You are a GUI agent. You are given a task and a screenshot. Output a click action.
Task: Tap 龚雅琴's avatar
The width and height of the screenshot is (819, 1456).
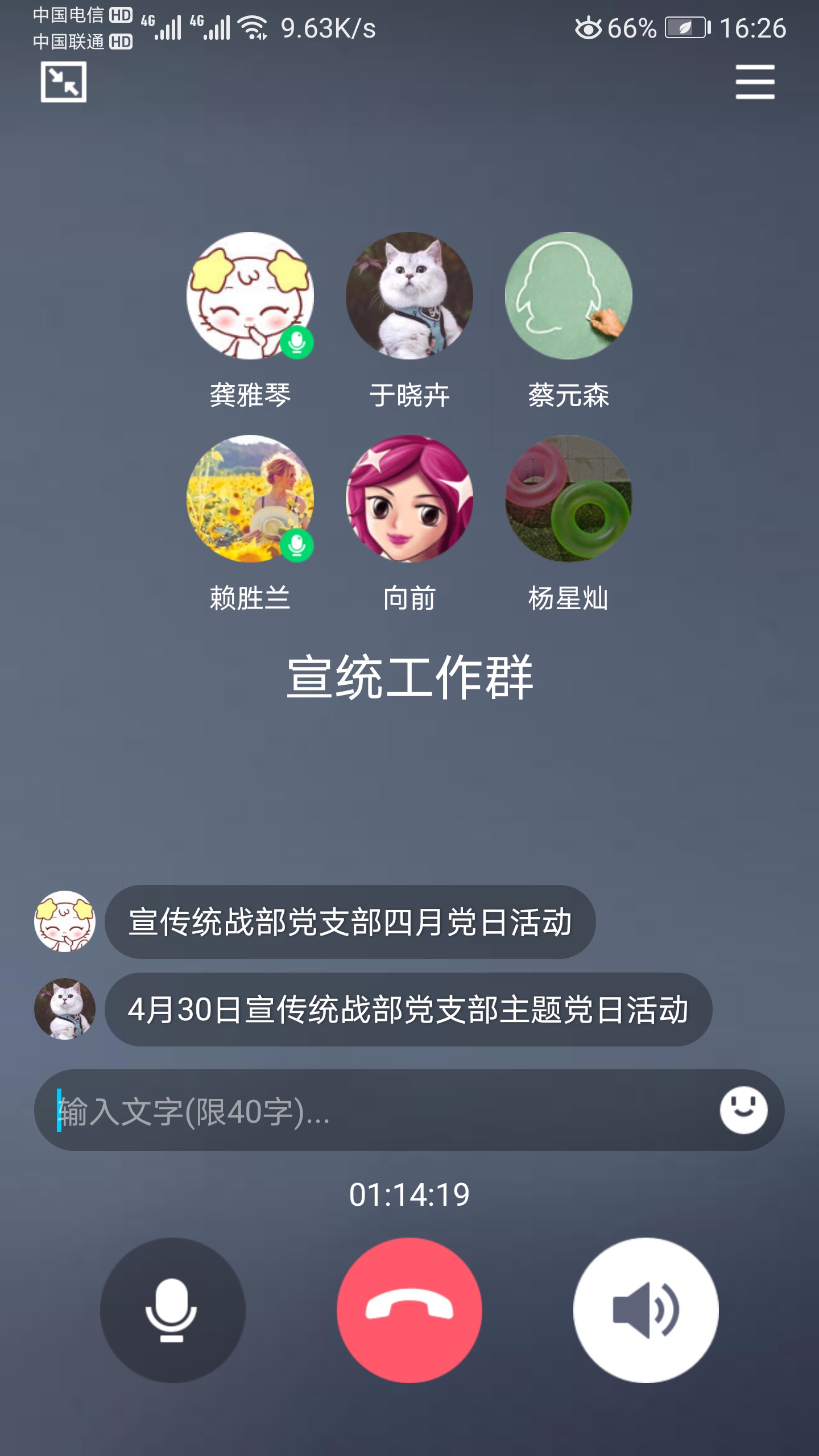[x=250, y=296]
